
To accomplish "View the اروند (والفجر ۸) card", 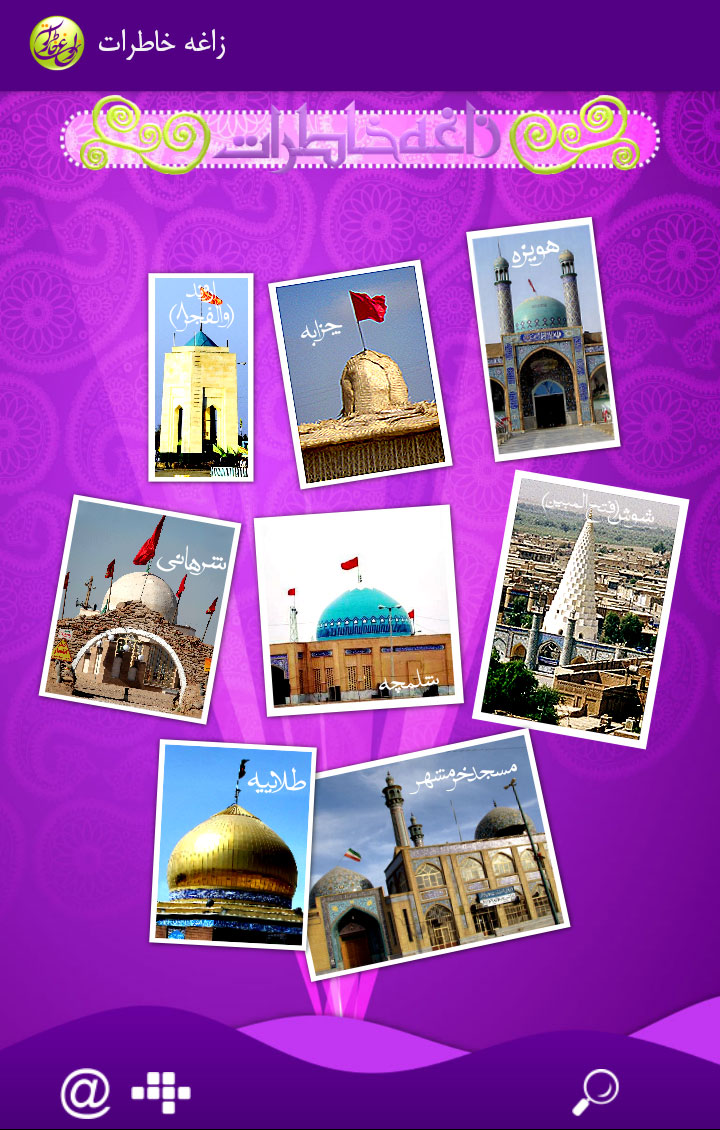I will pos(201,377).
